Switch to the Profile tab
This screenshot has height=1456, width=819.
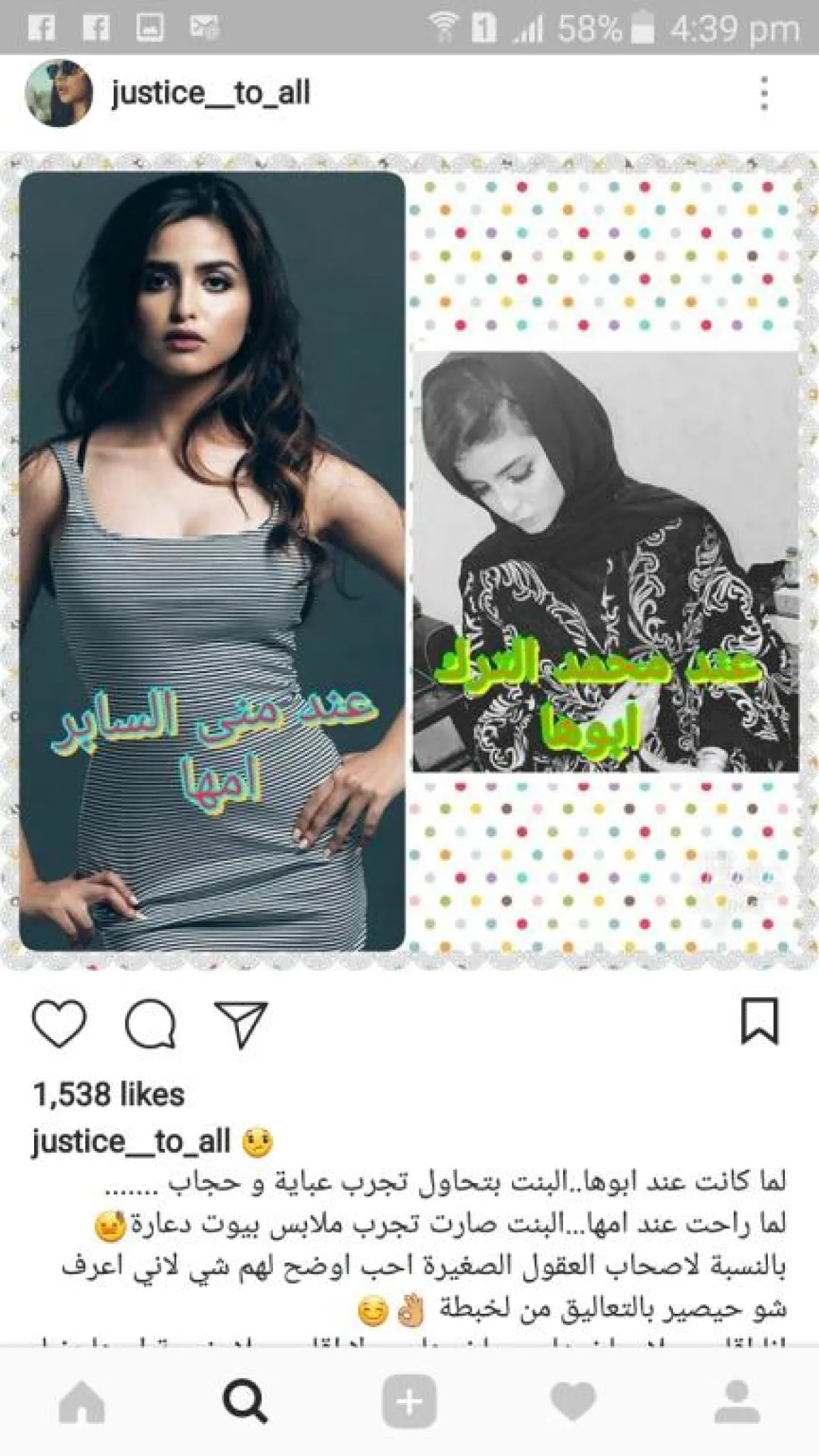[737, 1403]
